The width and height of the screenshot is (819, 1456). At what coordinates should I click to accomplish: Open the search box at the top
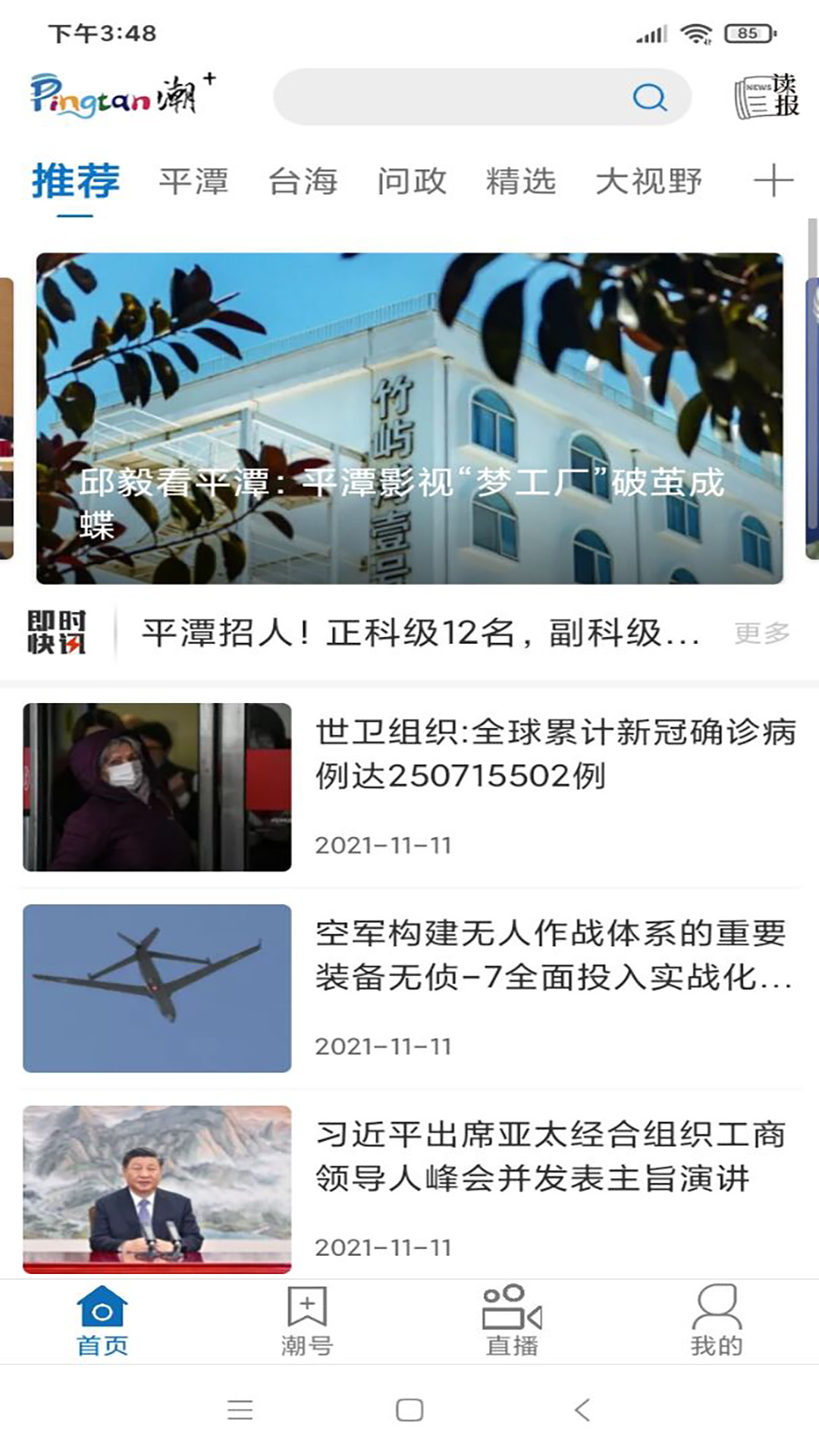point(482,97)
